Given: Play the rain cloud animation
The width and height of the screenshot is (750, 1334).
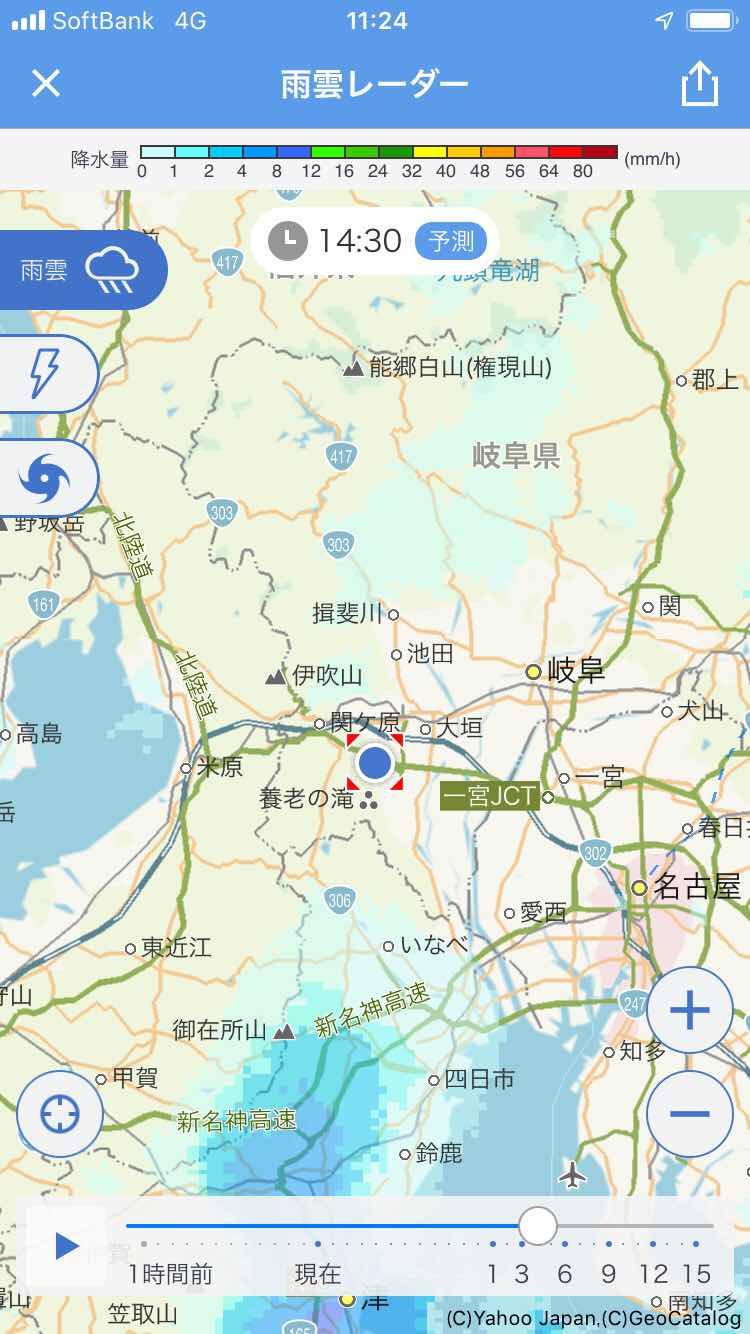Looking at the screenshot, I should point(66,1246).
